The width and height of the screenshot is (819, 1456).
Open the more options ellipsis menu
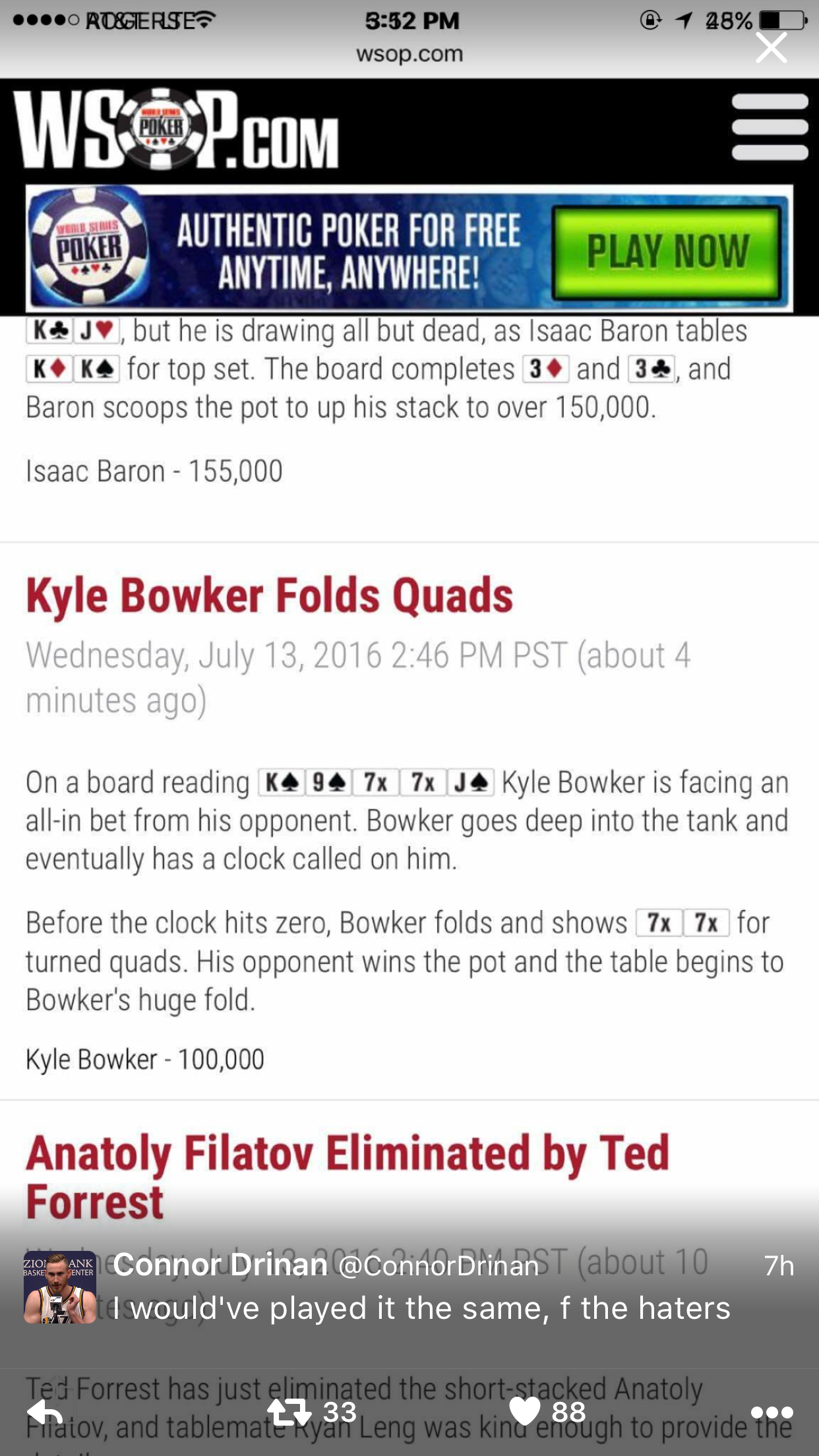pos(772,1412)
